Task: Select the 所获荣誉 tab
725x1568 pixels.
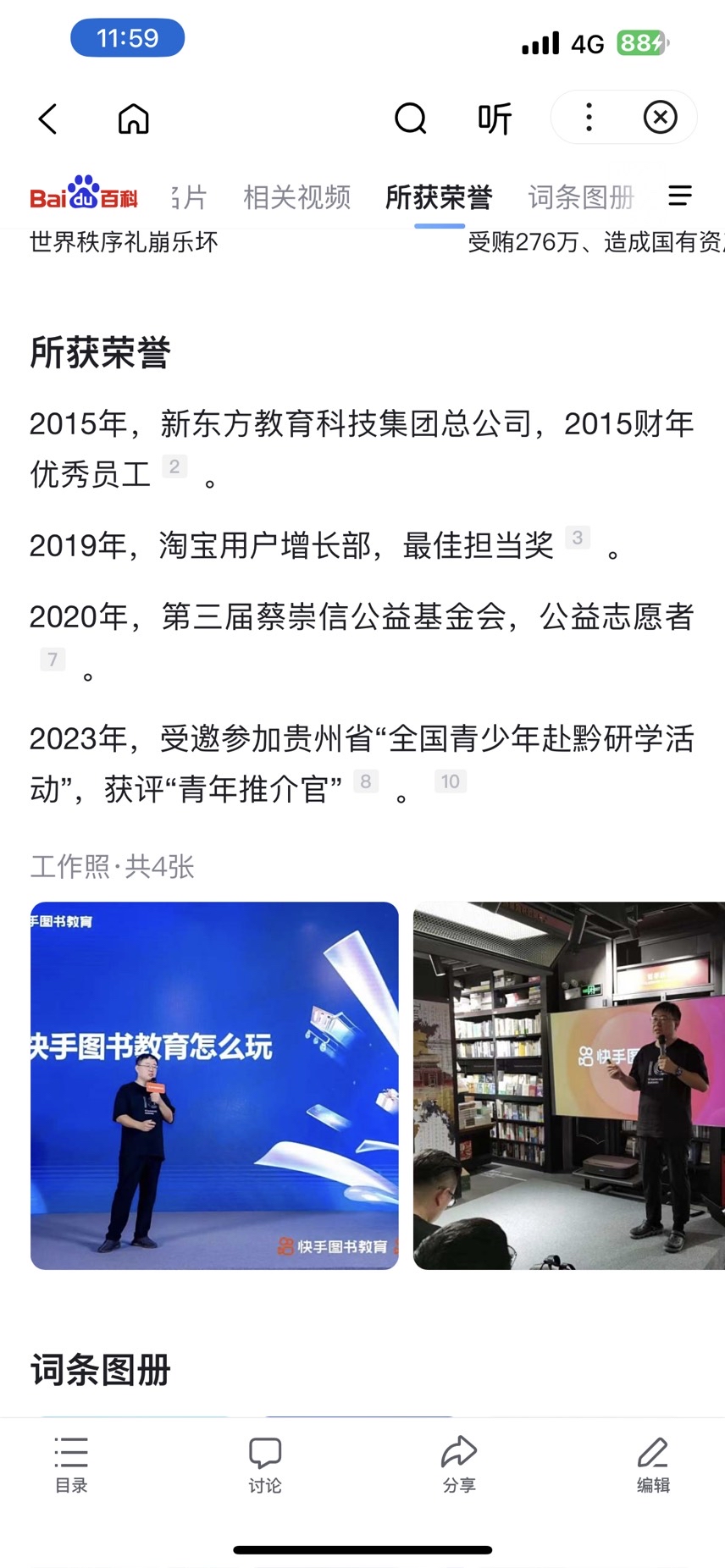Action: [439, 197]
